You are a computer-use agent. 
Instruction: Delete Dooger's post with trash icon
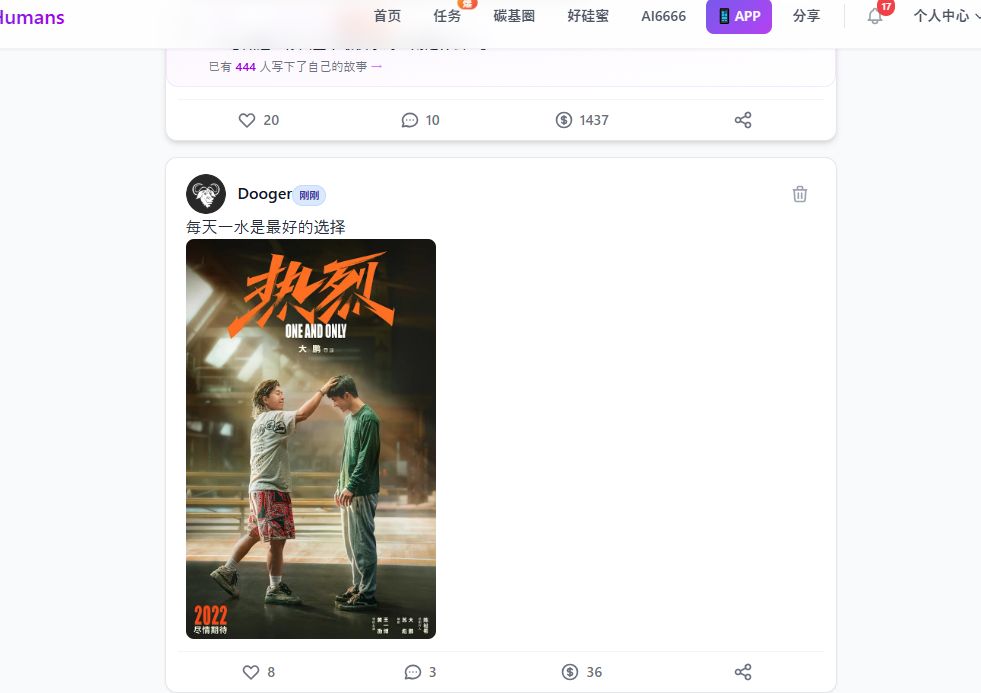click(800, 194)
